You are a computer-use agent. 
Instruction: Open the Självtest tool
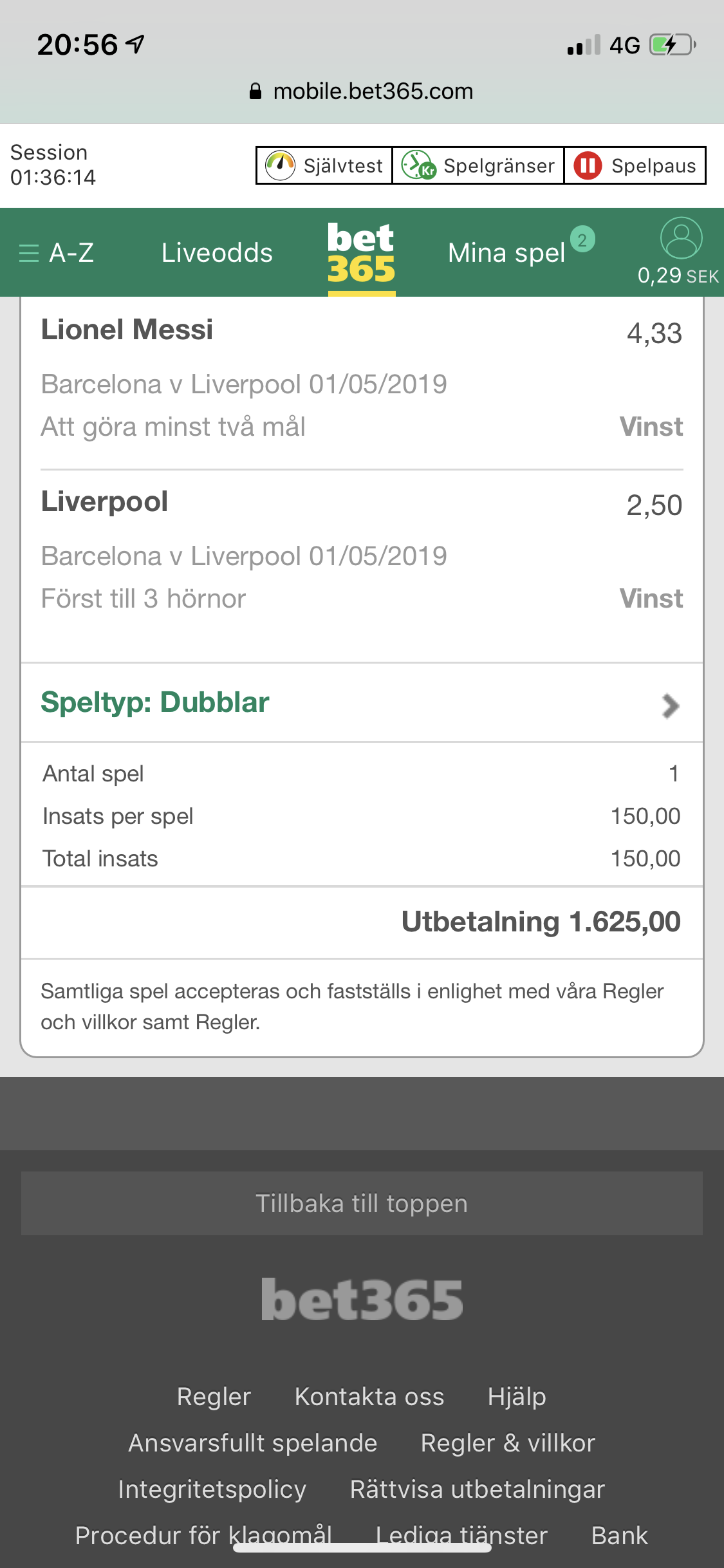pyautogui.click(x=324, y=165)
